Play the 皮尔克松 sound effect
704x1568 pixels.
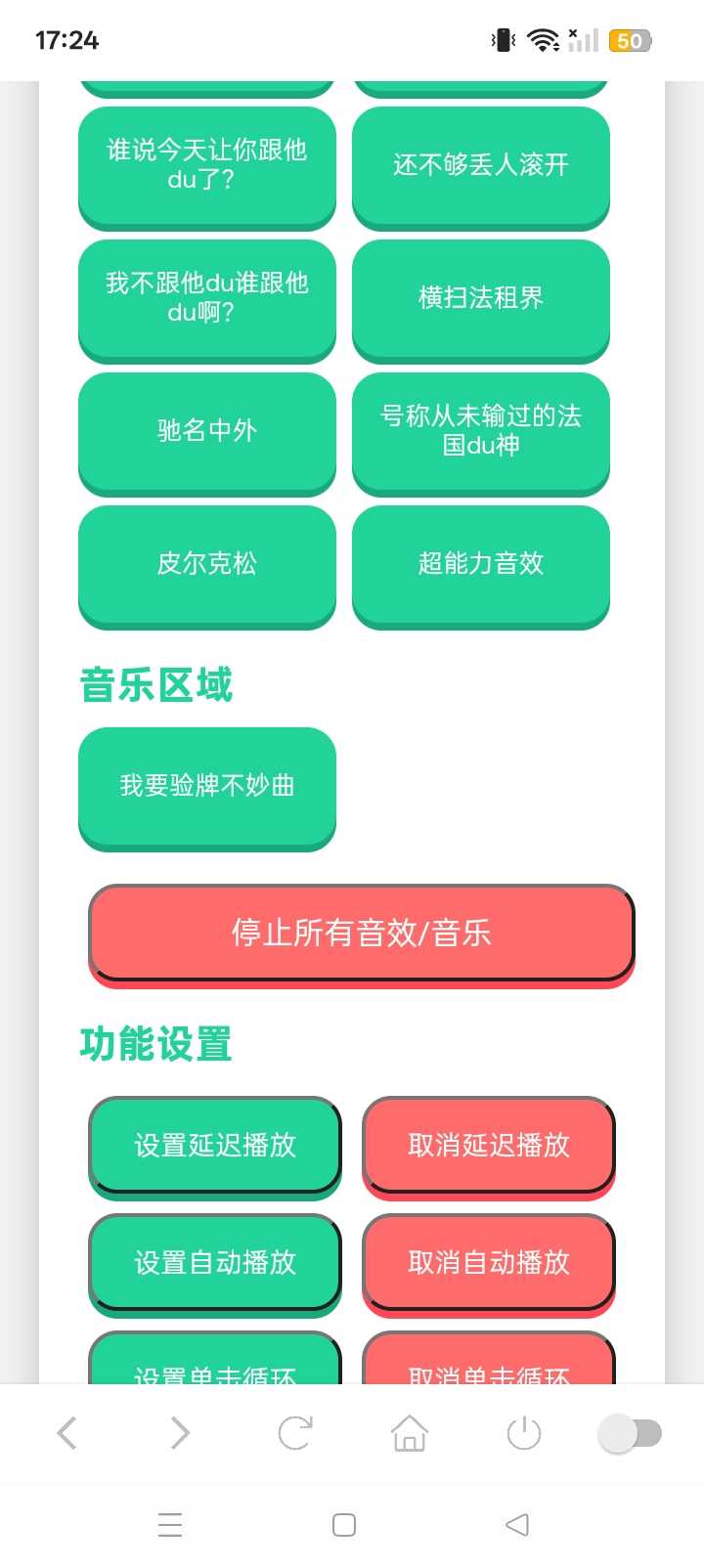click(207, 563)
